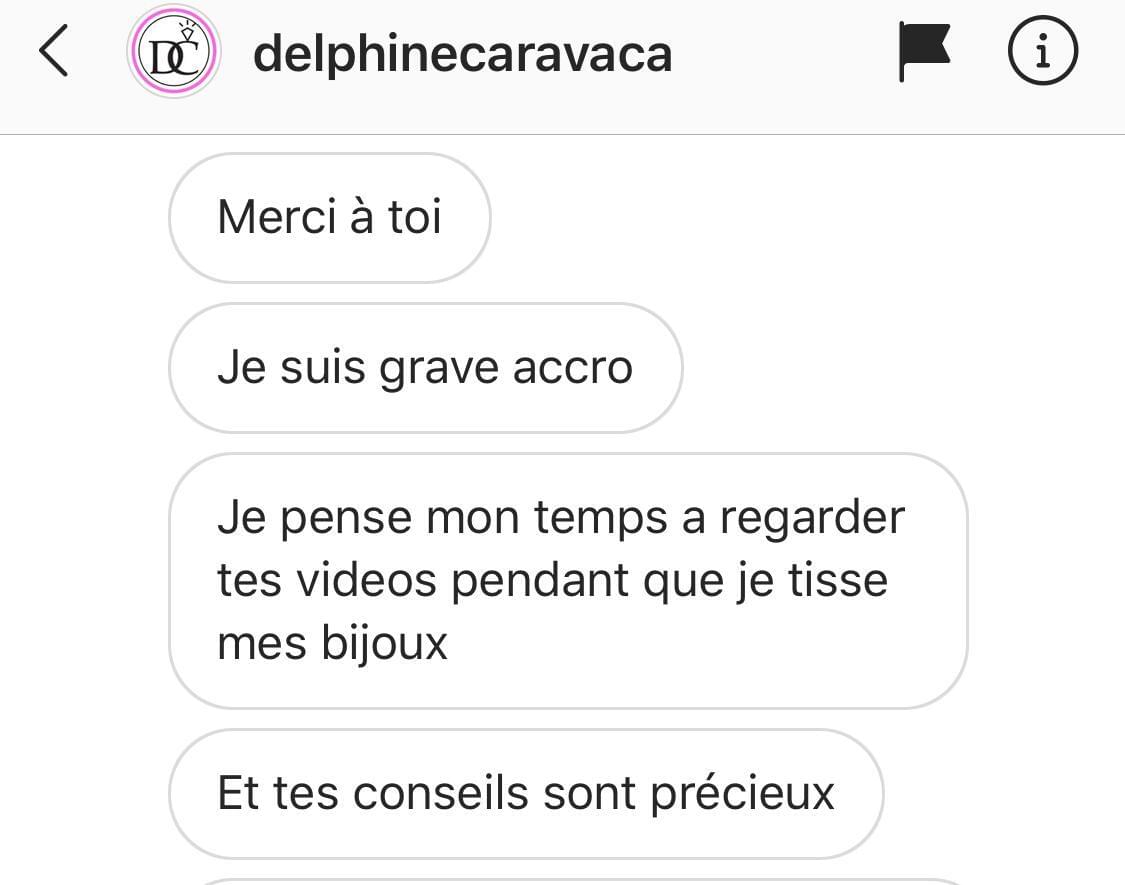The width and height of the screenshot is (1125, 885).
Task: Flag this conversation
Action: click(924, 52)
